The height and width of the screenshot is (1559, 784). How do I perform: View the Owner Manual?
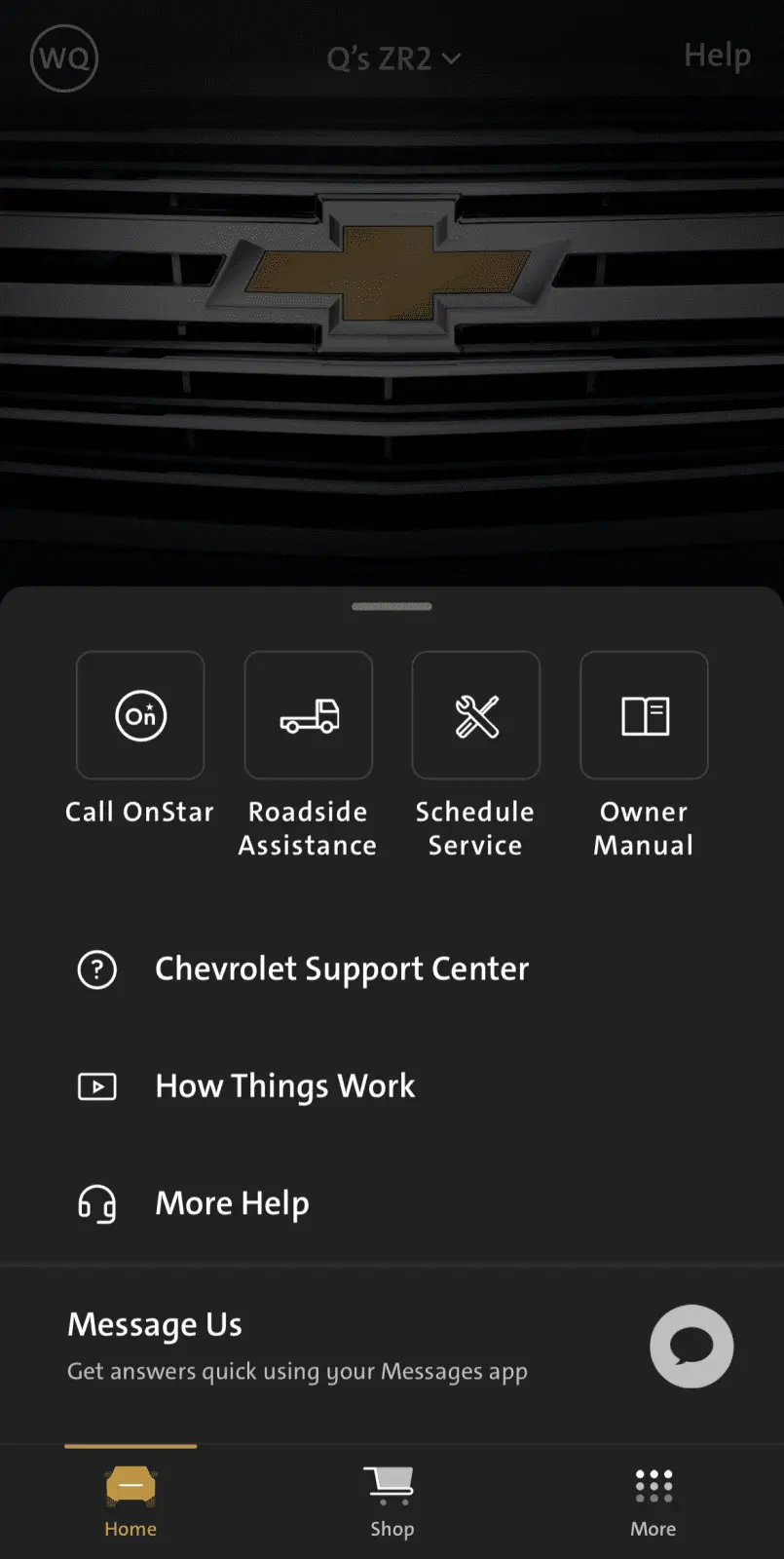(644, 716)
